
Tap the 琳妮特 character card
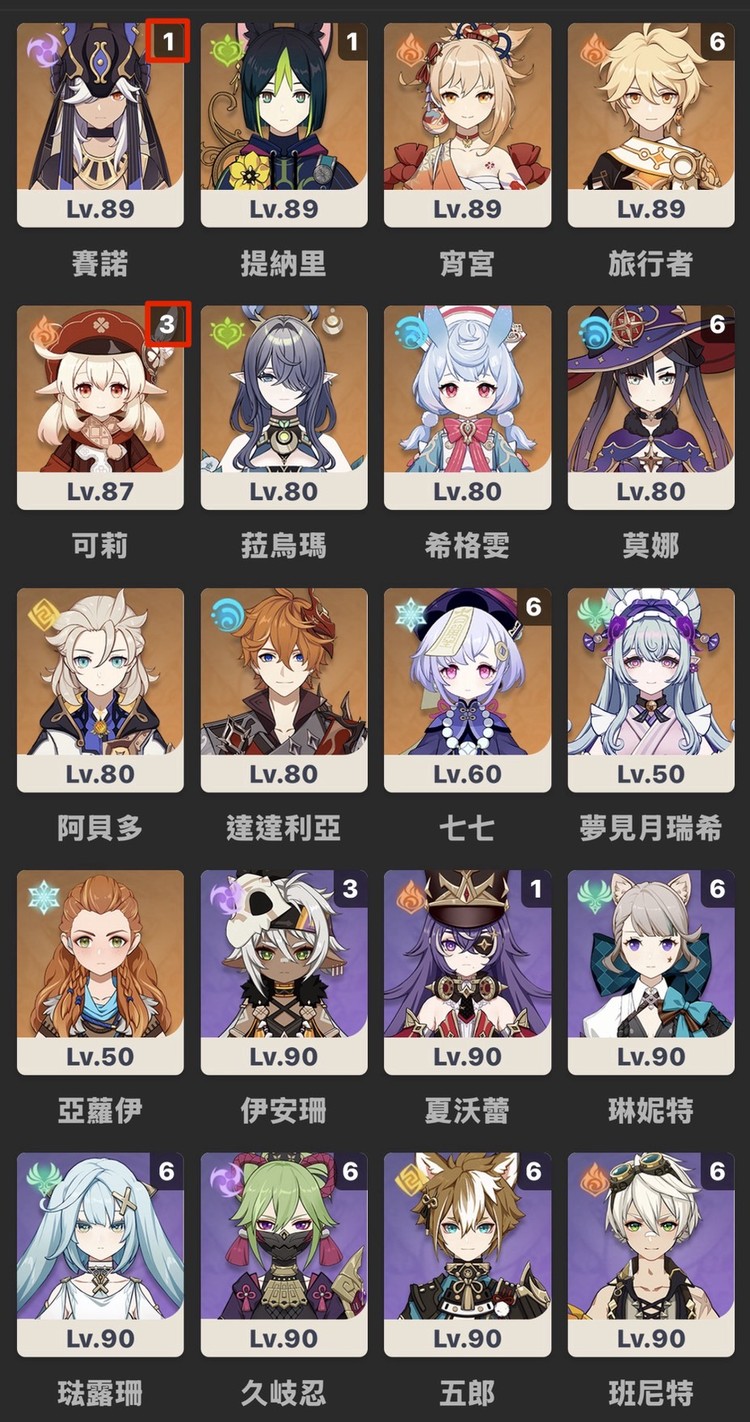pos(651,971)
